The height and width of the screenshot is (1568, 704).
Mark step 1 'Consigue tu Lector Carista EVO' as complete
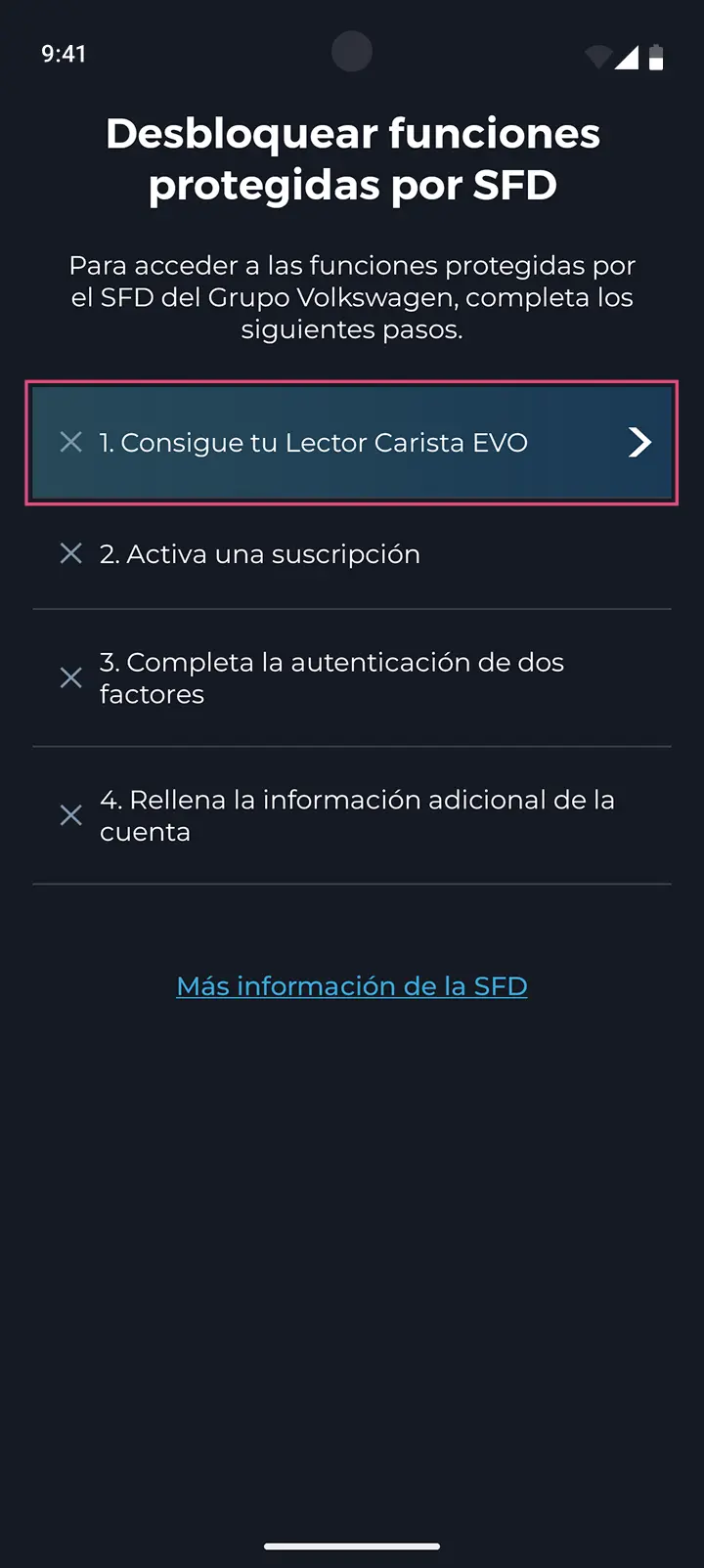[70, 442]
